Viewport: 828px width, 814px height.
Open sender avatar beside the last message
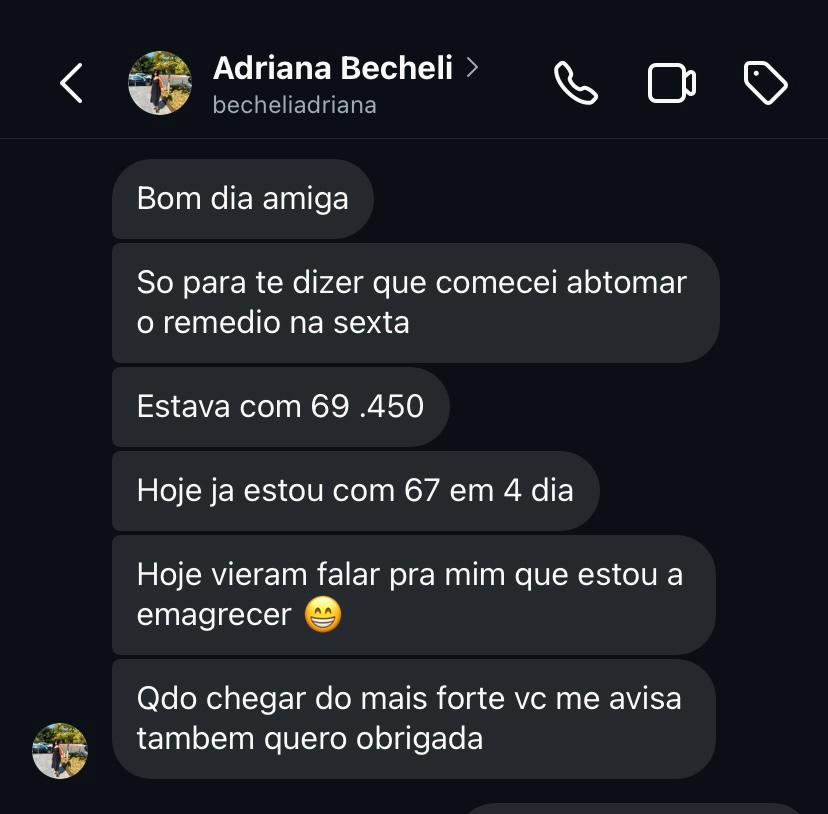click(x=60, y=750)
